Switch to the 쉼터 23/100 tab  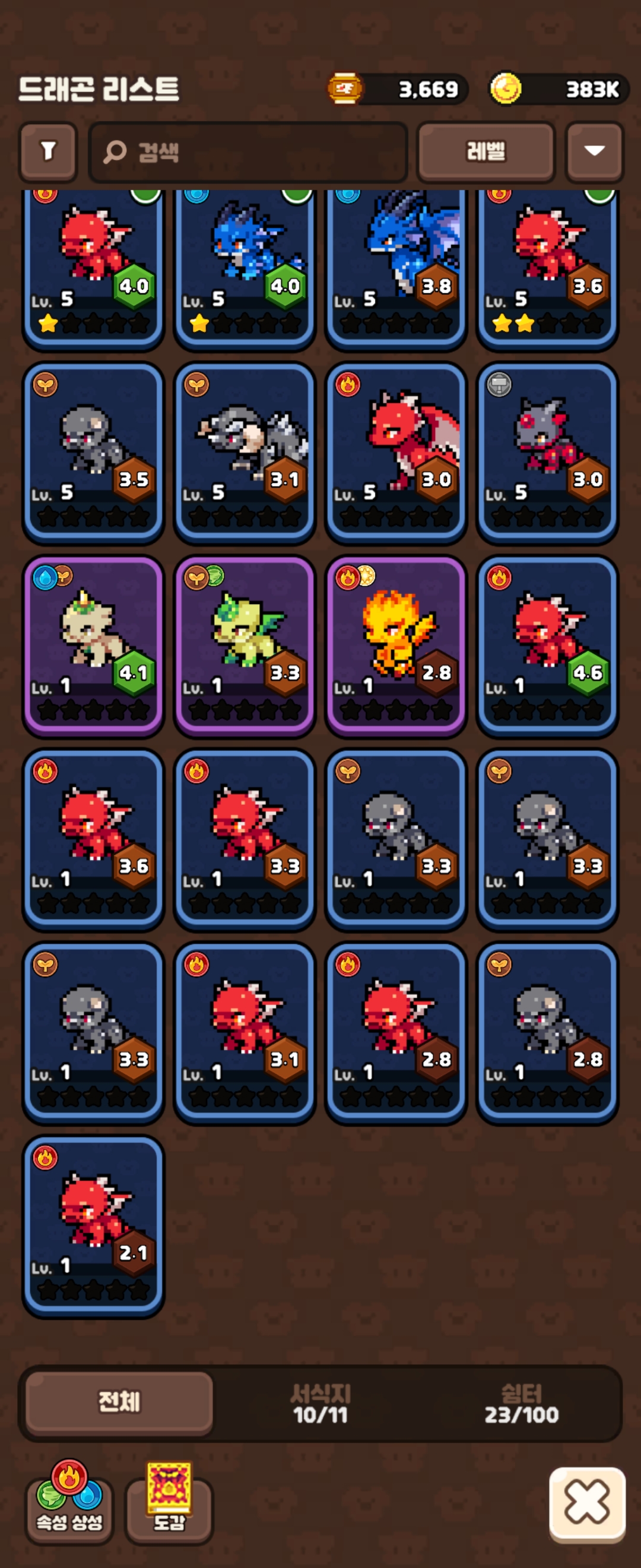click(521, 1403)
